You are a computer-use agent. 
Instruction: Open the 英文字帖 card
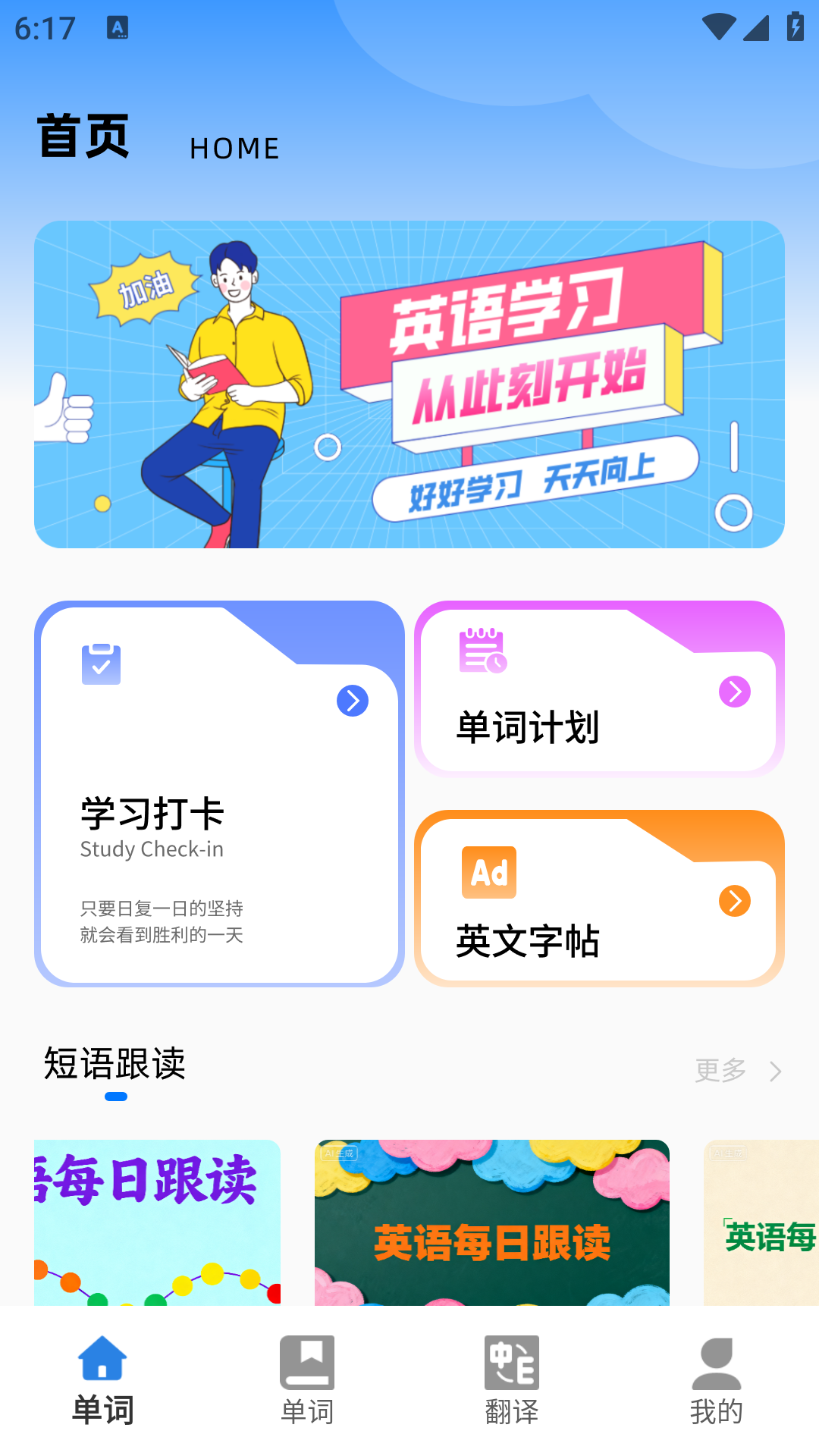click(x=599, y=899)
